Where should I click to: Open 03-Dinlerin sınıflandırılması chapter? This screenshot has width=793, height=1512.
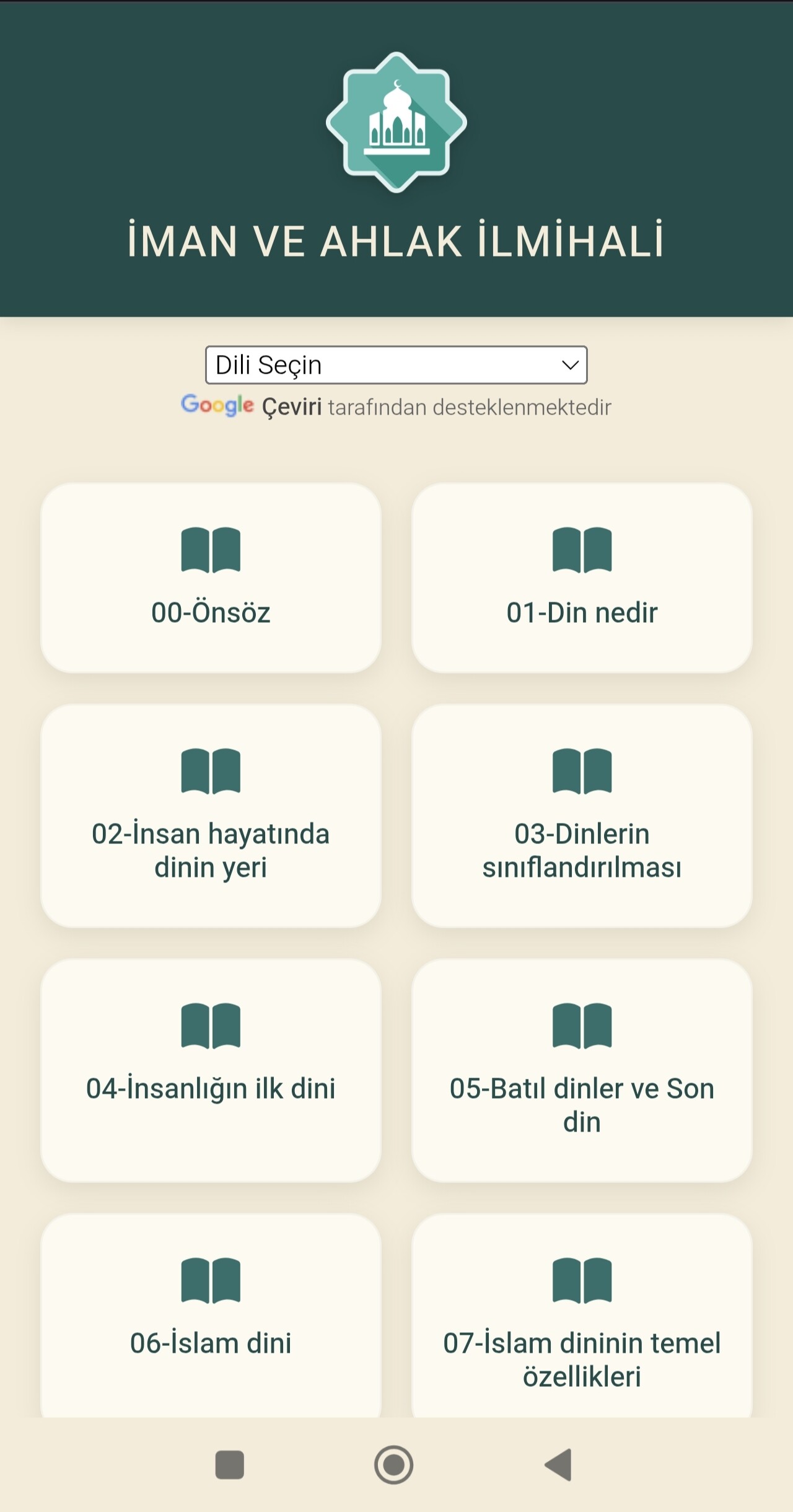point(582,815)
